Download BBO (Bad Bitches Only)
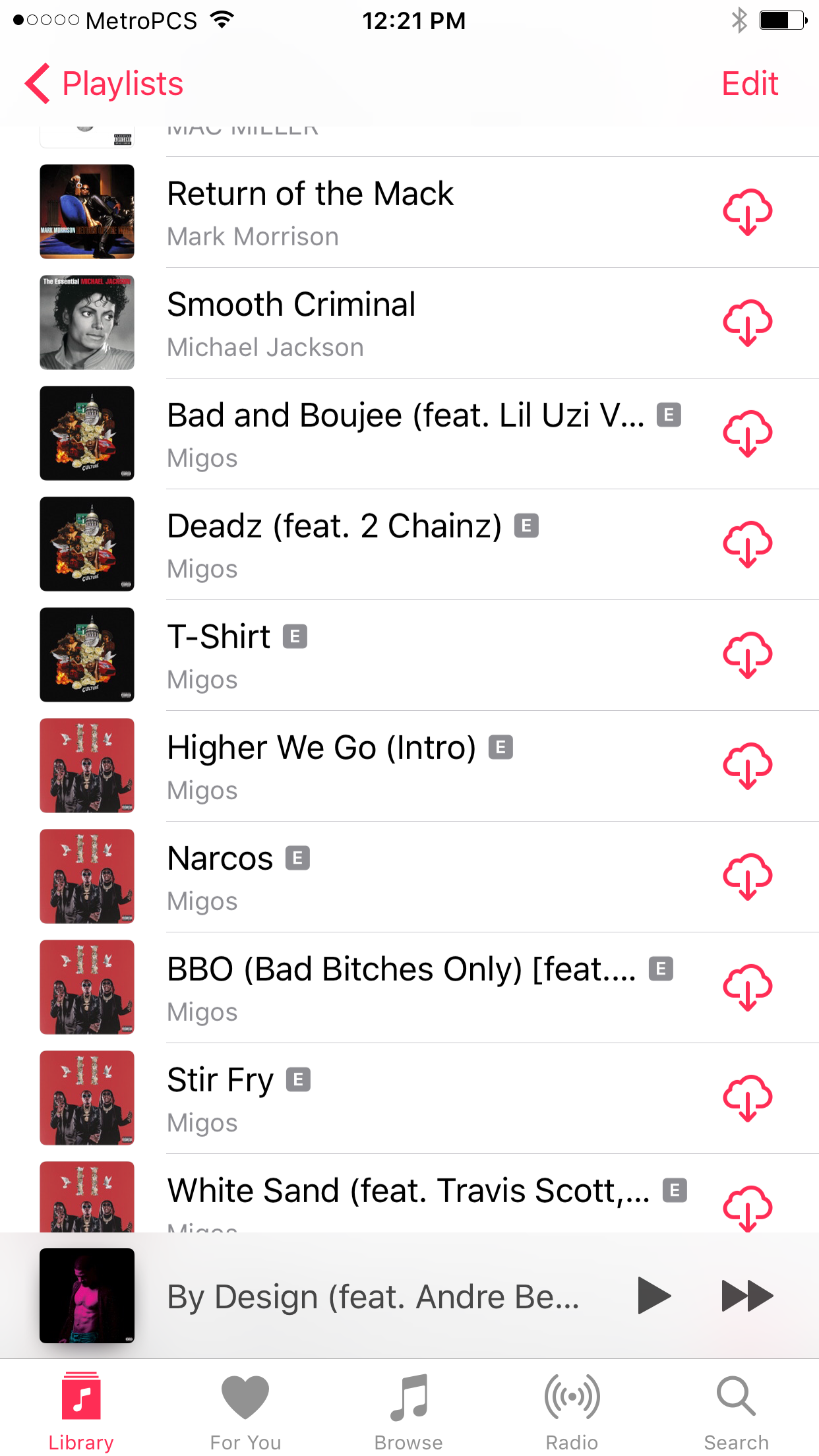Image resolution: width=819 pixels, height=1456 pixels. 747,987
